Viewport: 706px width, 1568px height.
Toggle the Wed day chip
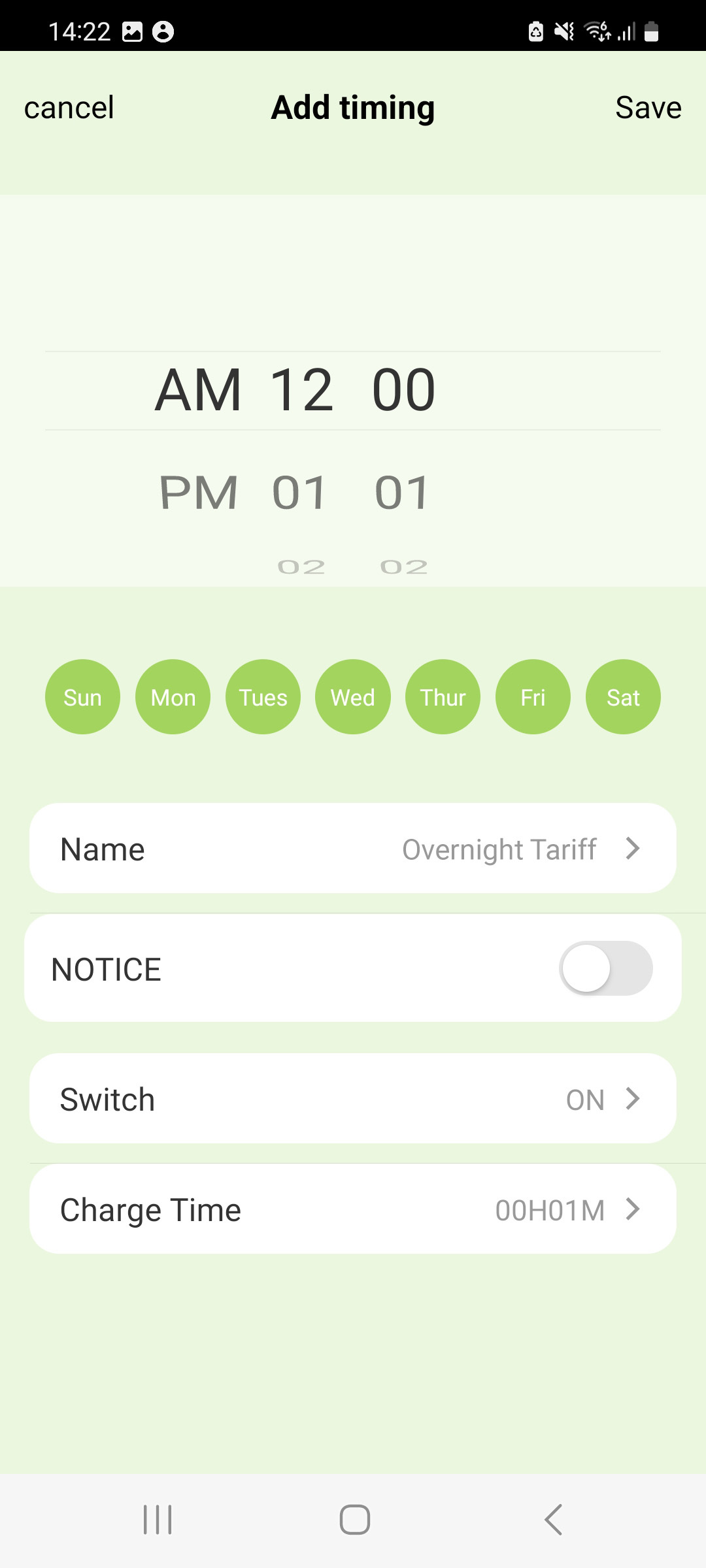353,697
